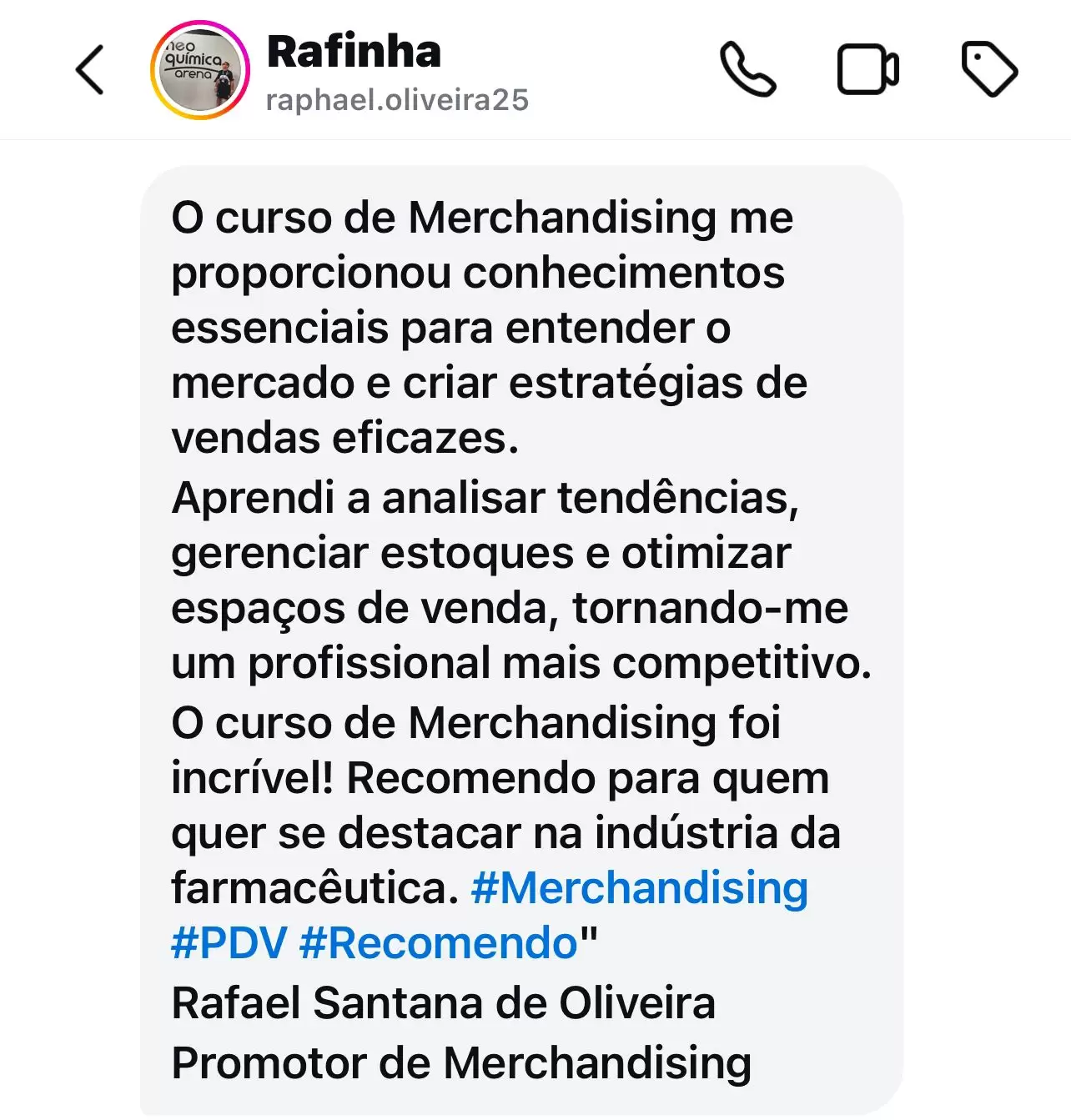Start a voice call with Rafinha
Viewport: 1071px width, 1120px height.
[748, 70]
